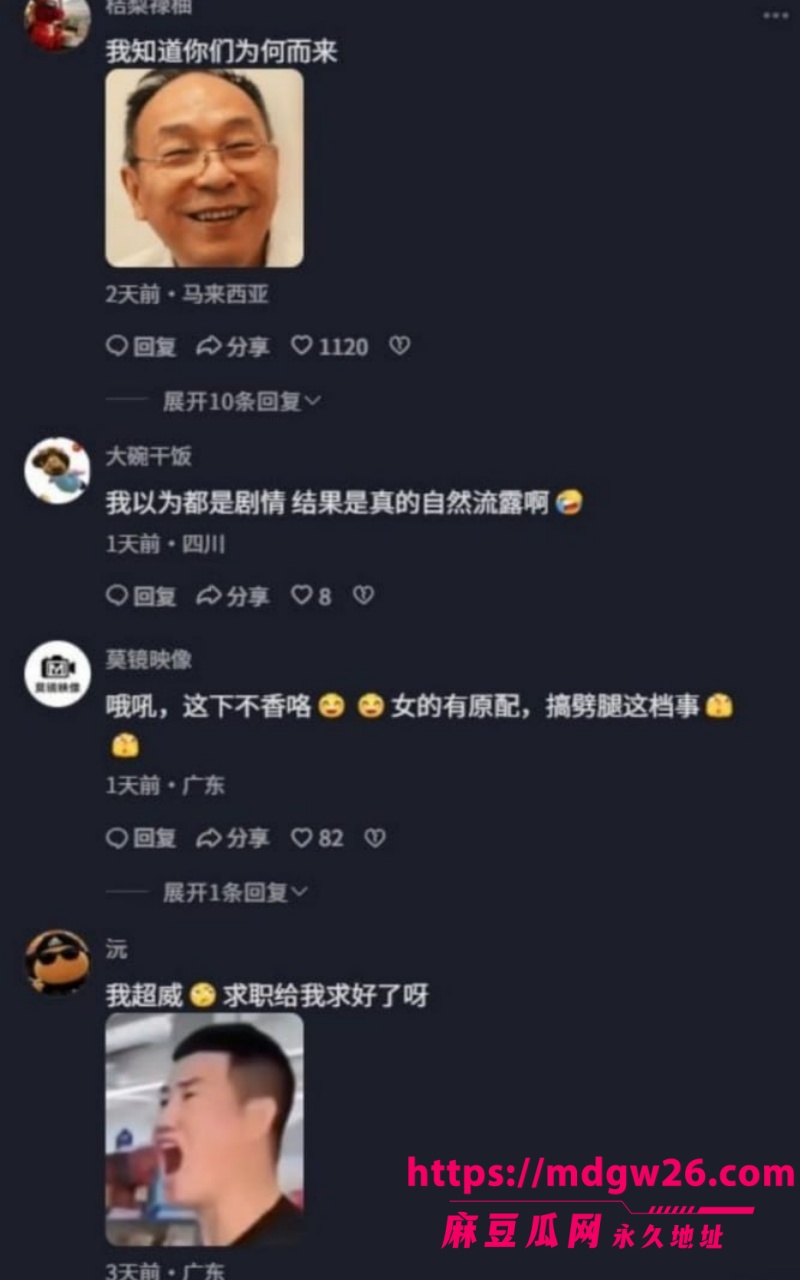Viewport: 800px width, 1280px height.
Task: Share 莫镜映像's comment
Action: (x=233, y=838)
